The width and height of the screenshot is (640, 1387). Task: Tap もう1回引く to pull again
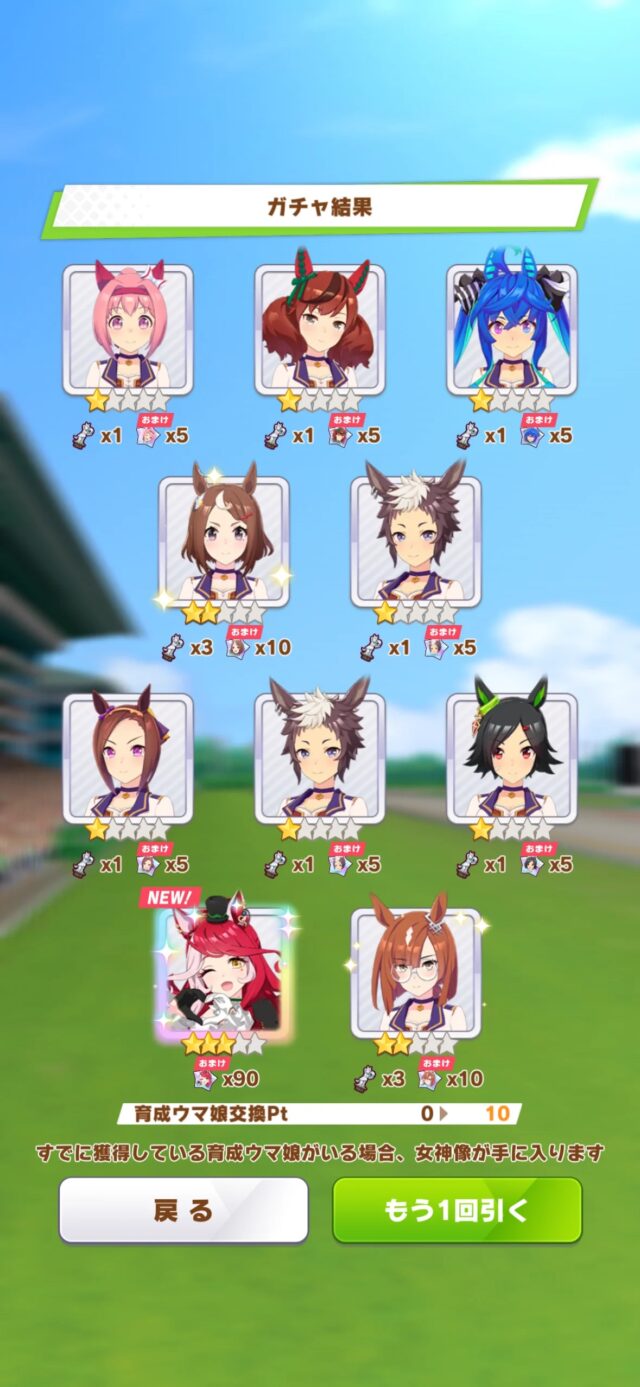pyautogui.click(x=457, y=1210)
